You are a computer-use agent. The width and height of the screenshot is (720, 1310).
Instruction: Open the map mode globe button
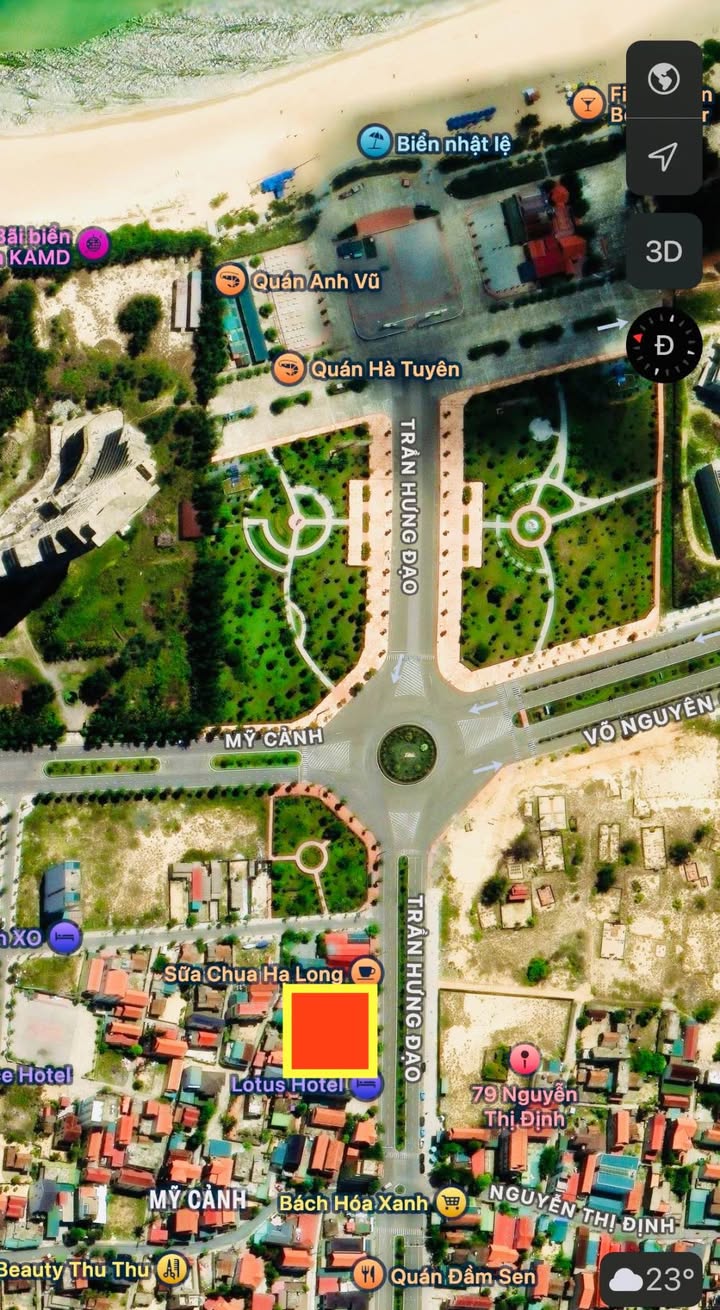(x=664, y=79)
